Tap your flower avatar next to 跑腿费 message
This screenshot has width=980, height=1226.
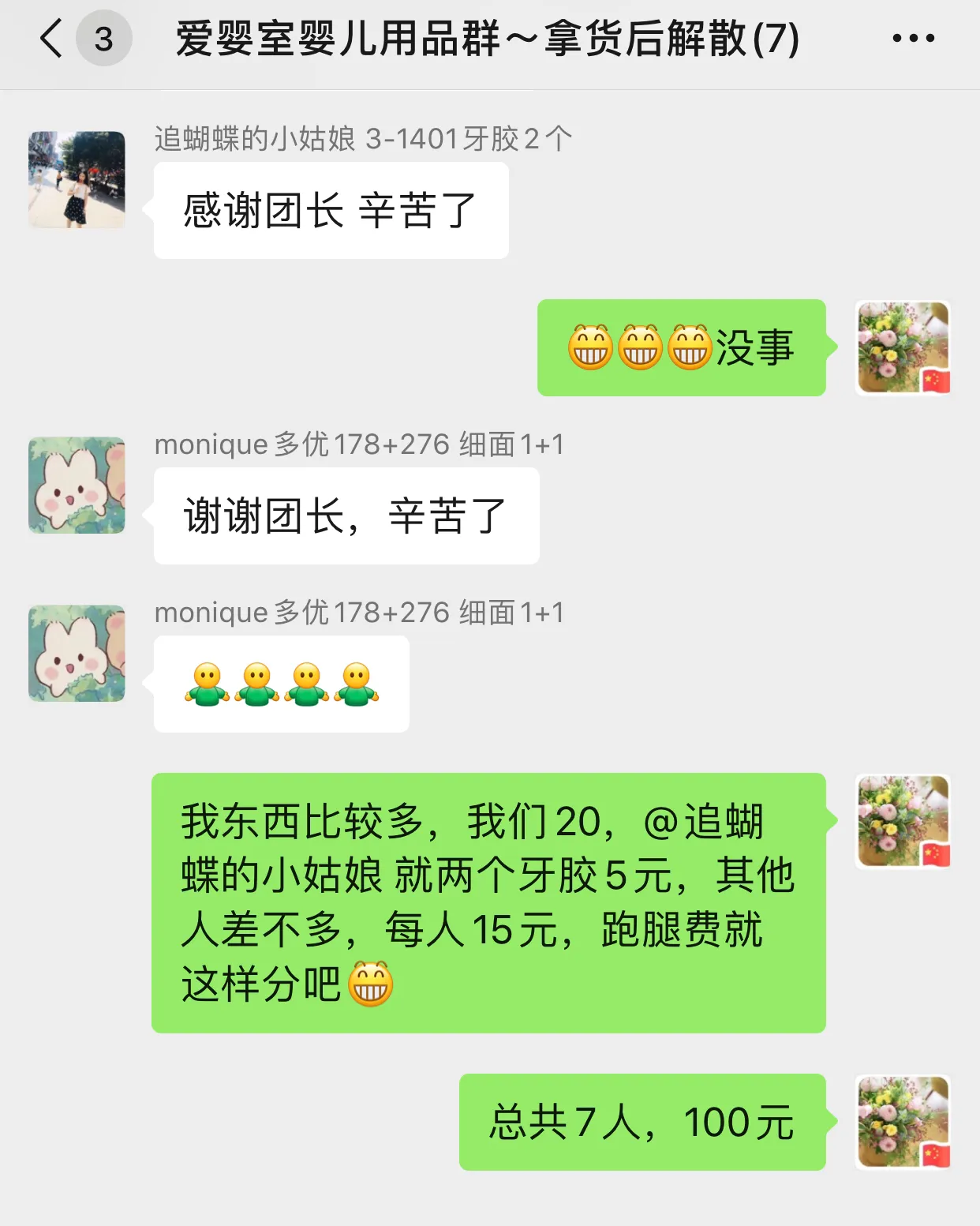point(902,822)
